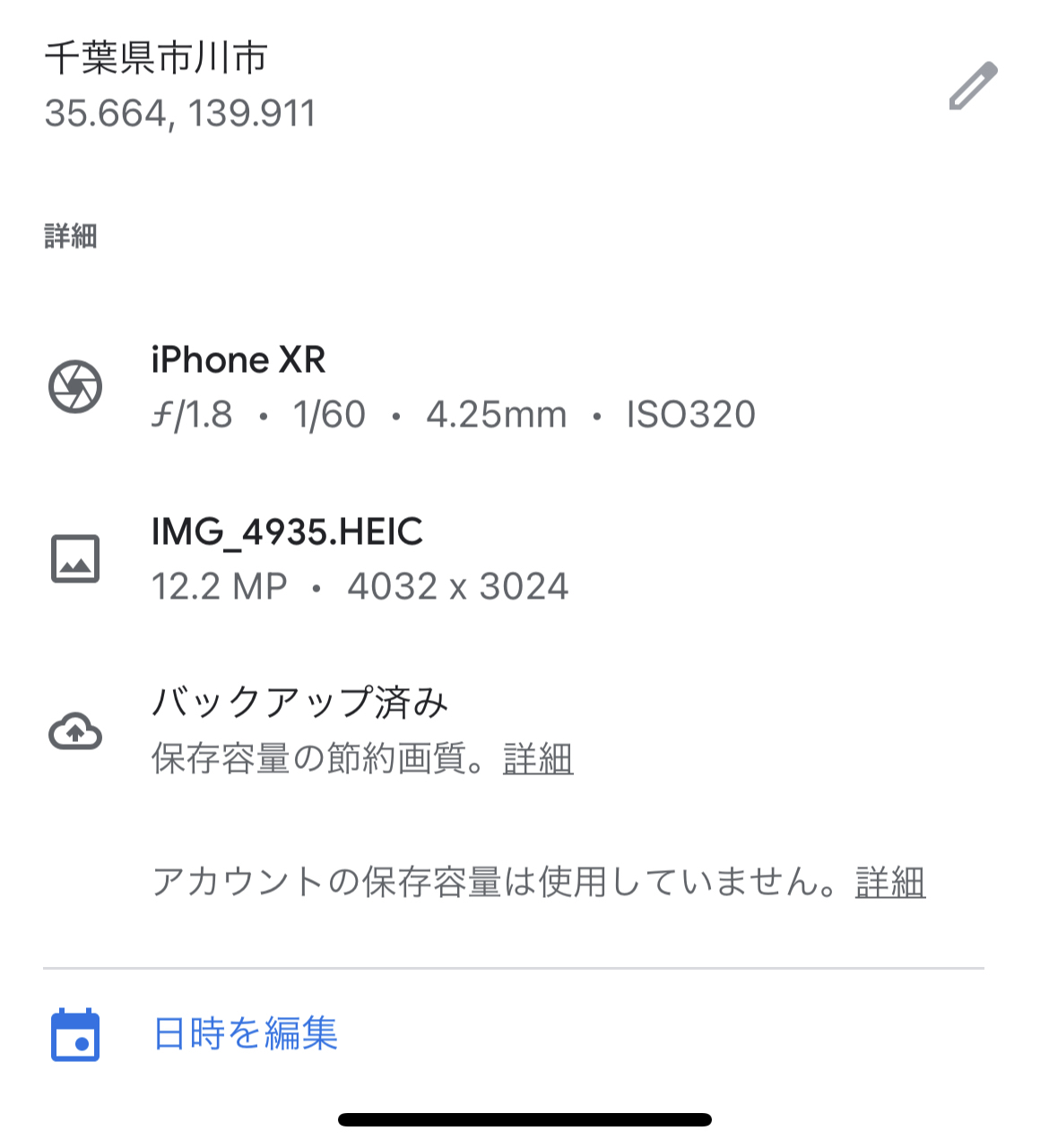
Task: Open 詳細 link about account storage usage
Action: click(890, 883)
